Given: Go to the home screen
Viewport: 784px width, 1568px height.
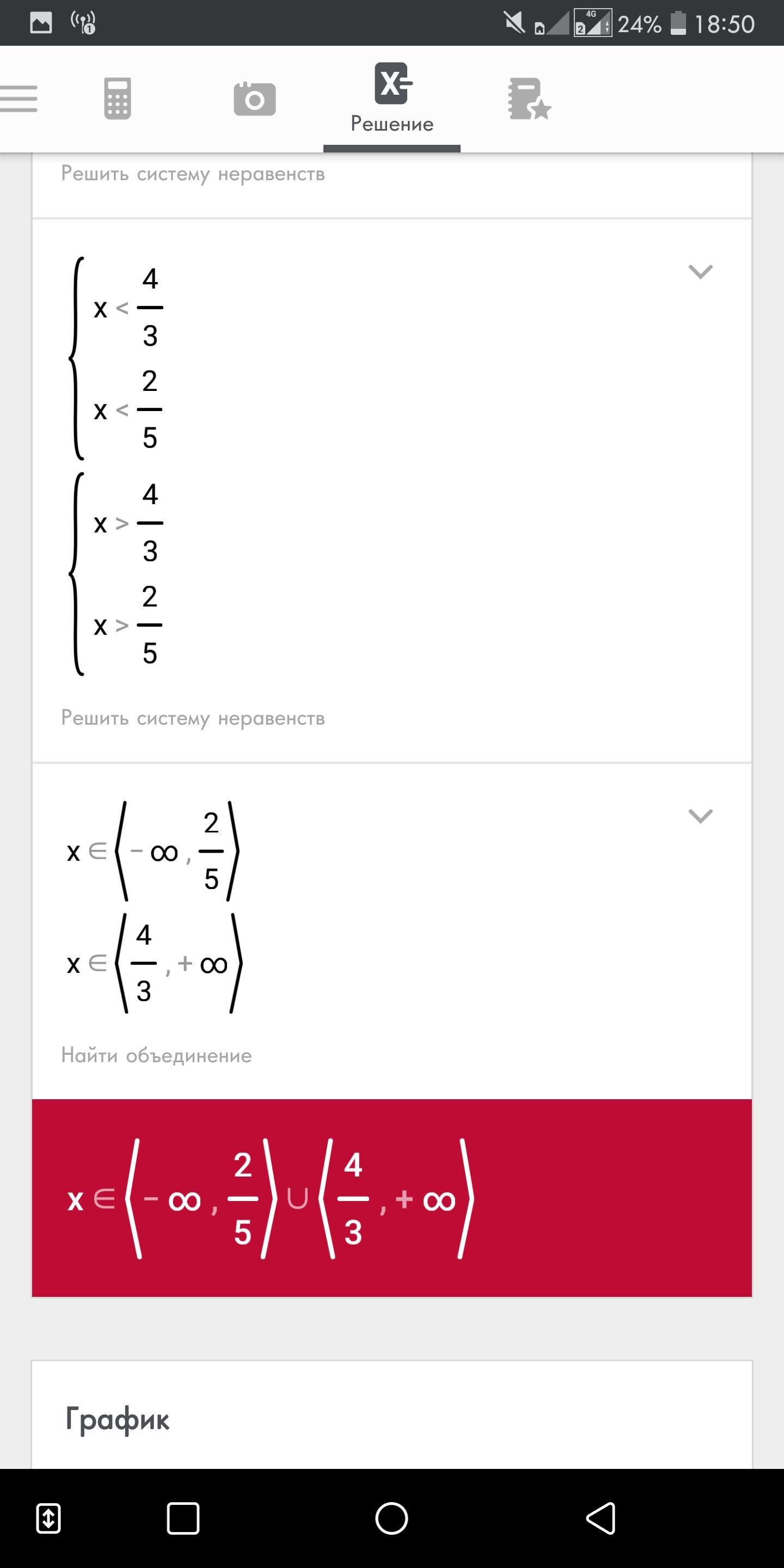Looking at the screenshot, I should (391, 1518).
